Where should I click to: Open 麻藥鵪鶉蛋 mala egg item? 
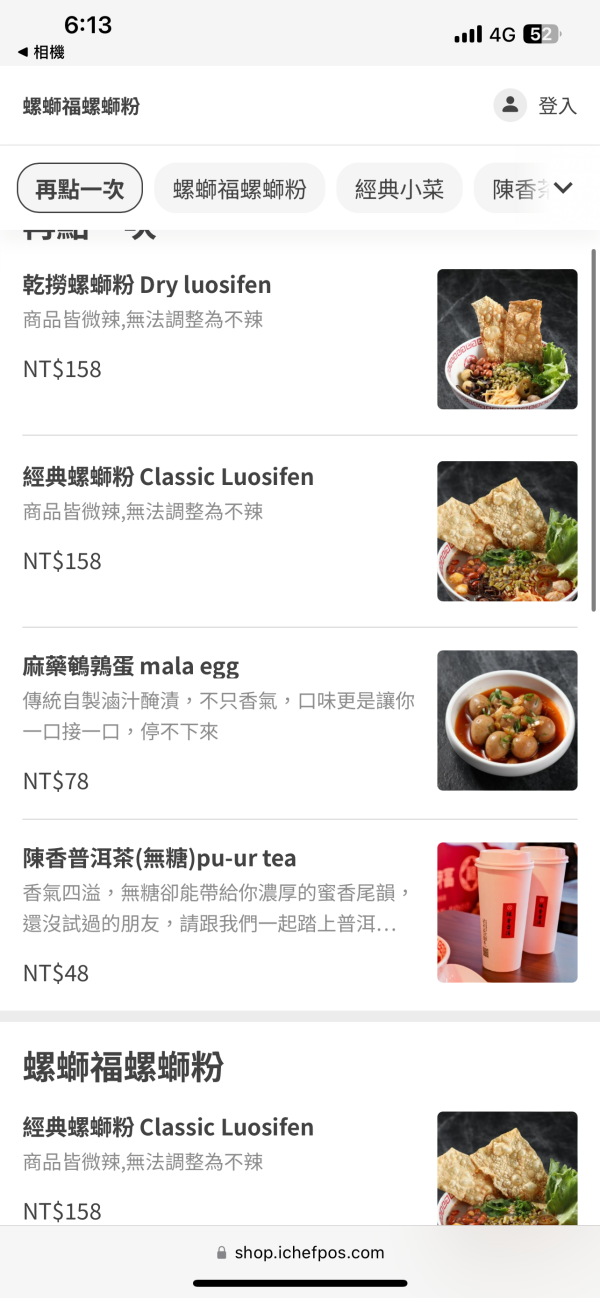point(299,722)
